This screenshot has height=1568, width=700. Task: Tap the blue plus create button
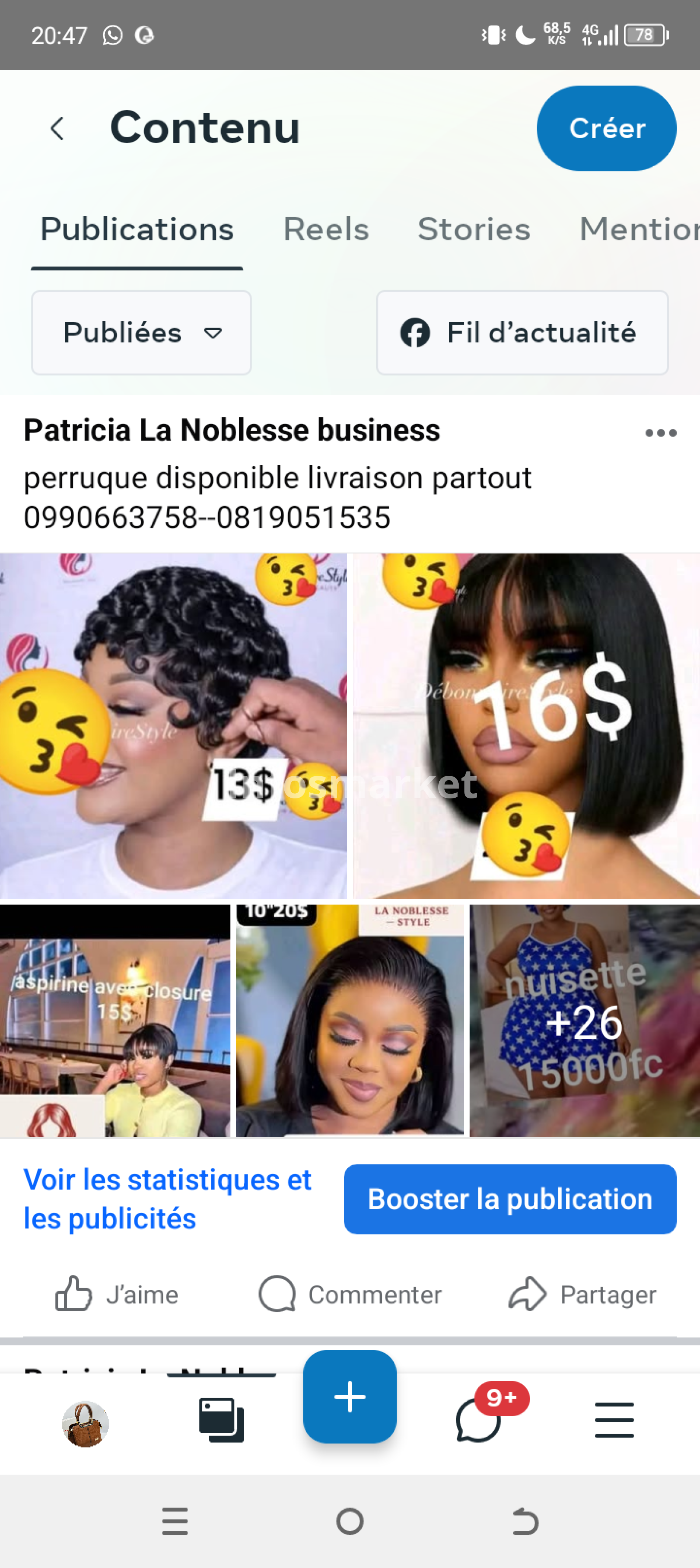[350, 1396]
